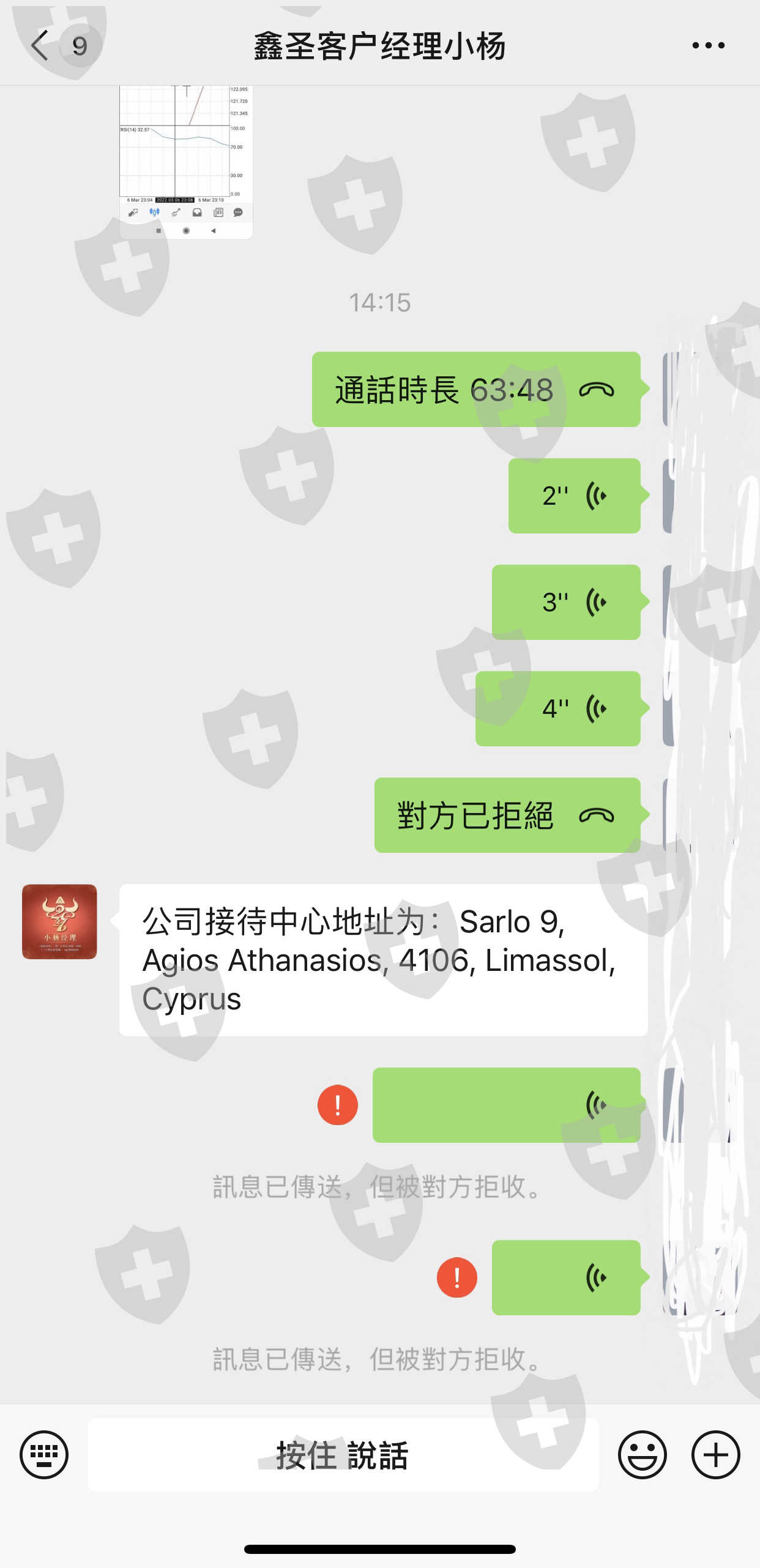Play the 4'' voice message
The image size is (760, 1568).
tap(558, 708)
